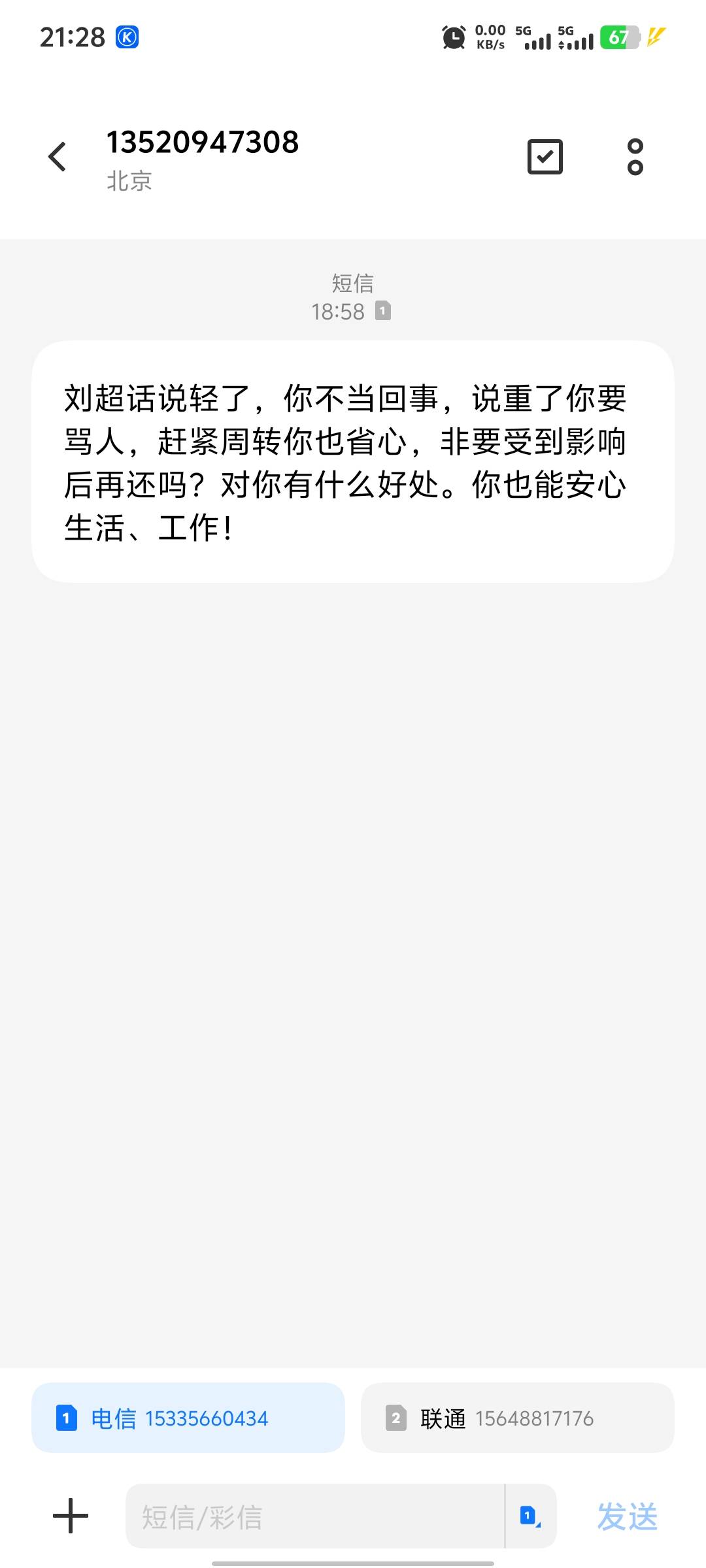
Task: Focus the 短信/彩信 message input field
Action: point(315,1516)
